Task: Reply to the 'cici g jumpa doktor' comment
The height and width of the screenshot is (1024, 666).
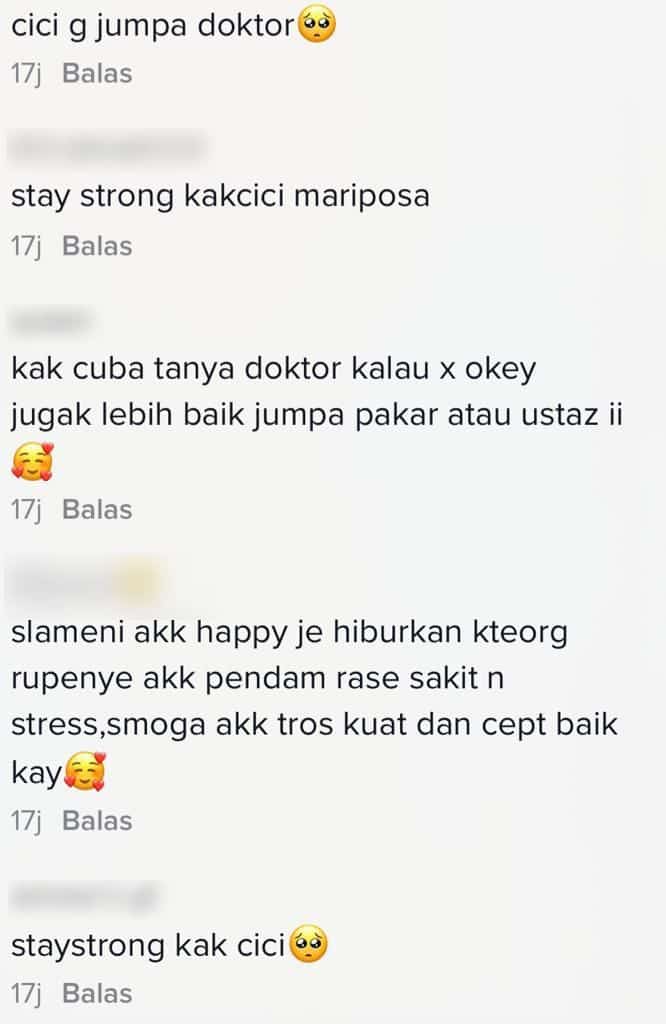Action: coord(97,74)
